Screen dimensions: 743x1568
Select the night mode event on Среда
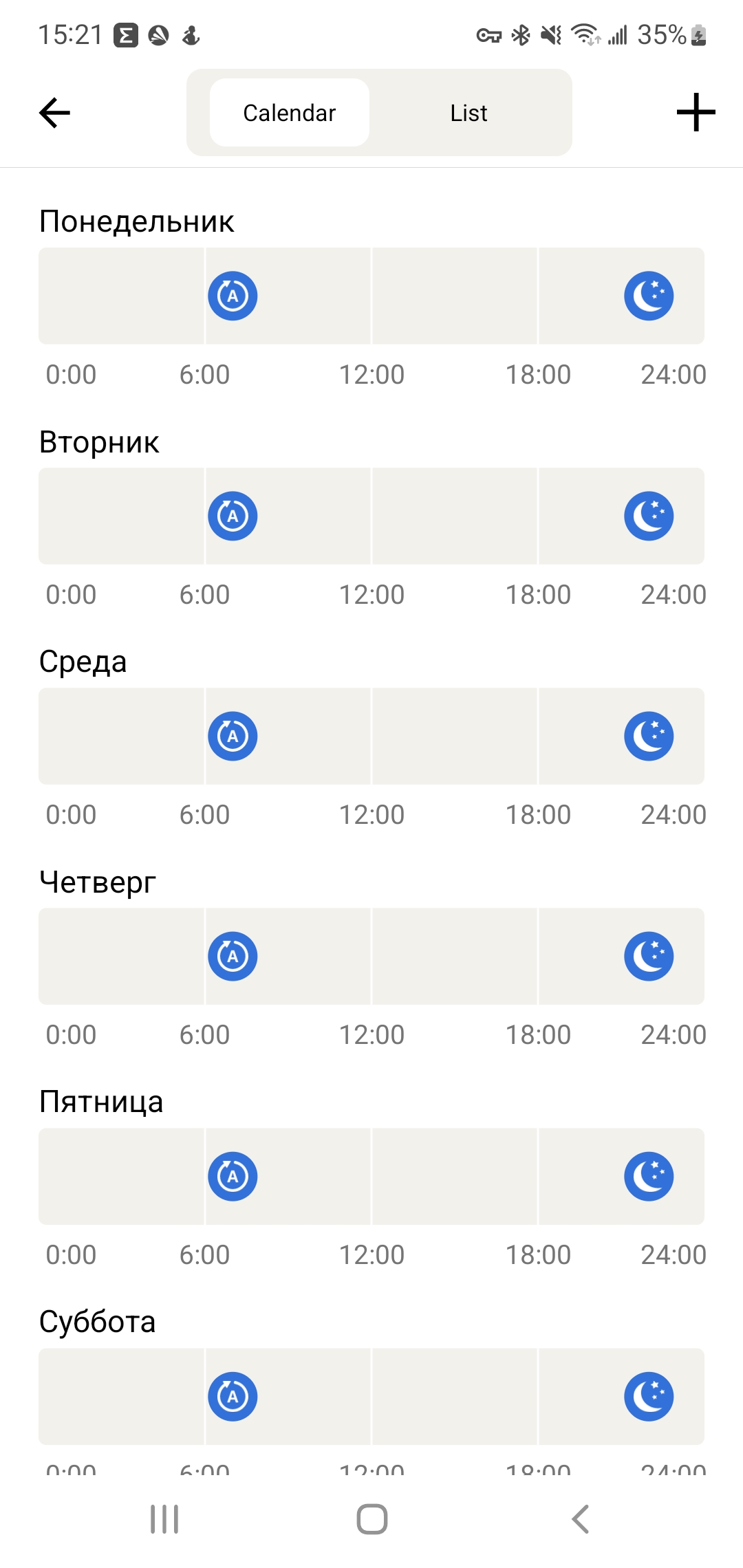coord(649,737)
